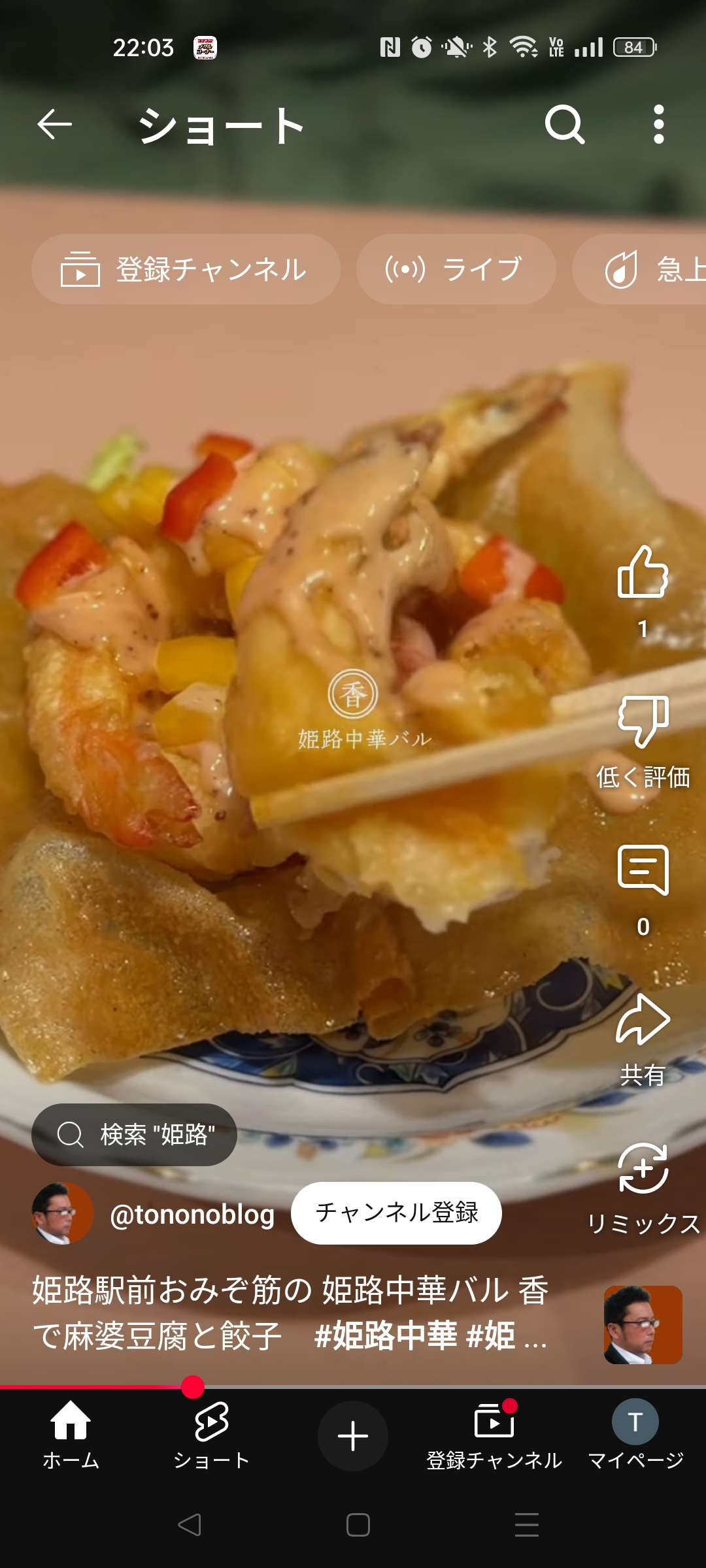Open the @tononoblog channel
This screenshot has height=1568, width=706.
click(192, 1215)
